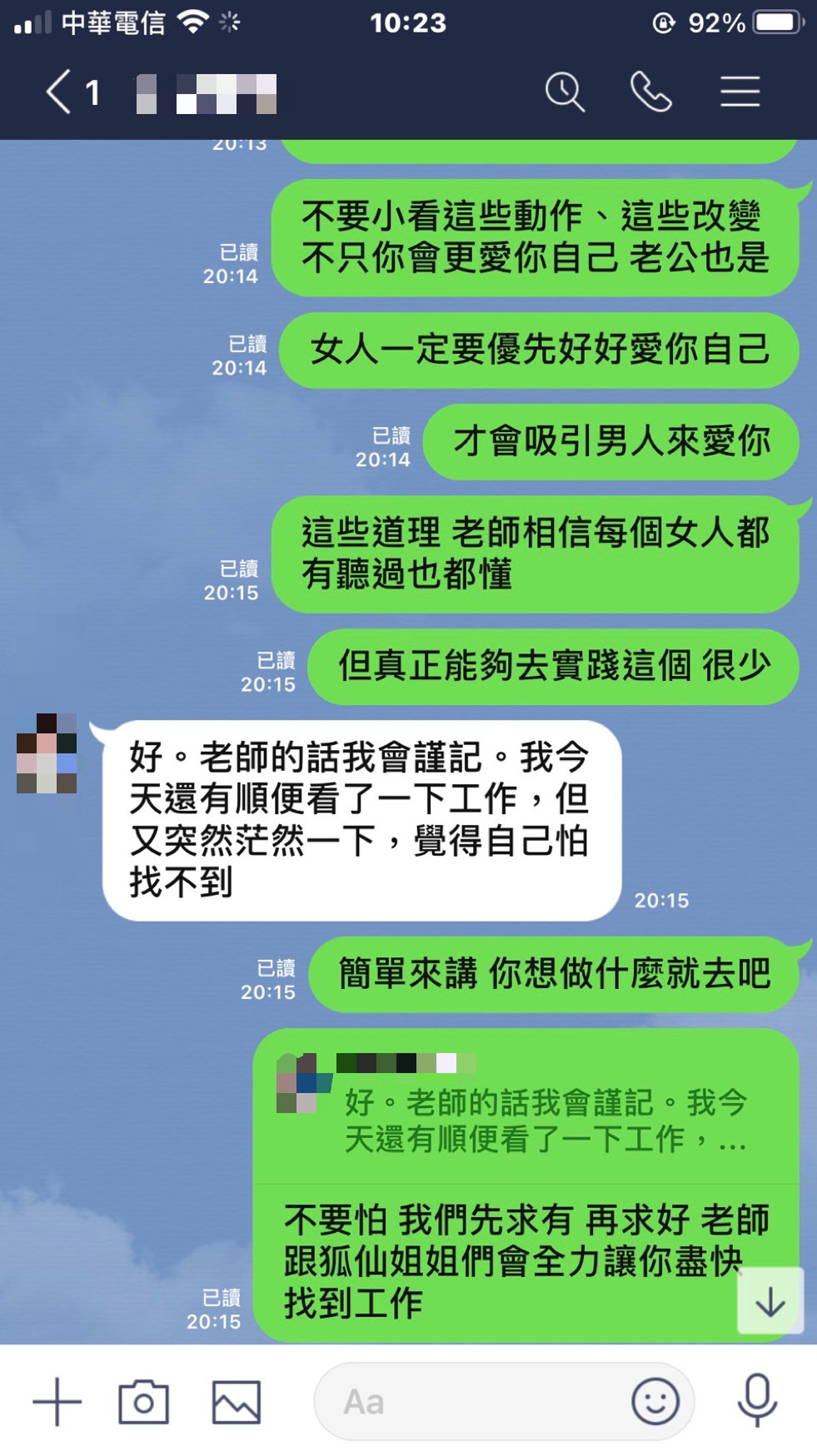The width and height of the screenshot is (817, 1456).
Task: Jump to the latest message
Action: 770,1301
